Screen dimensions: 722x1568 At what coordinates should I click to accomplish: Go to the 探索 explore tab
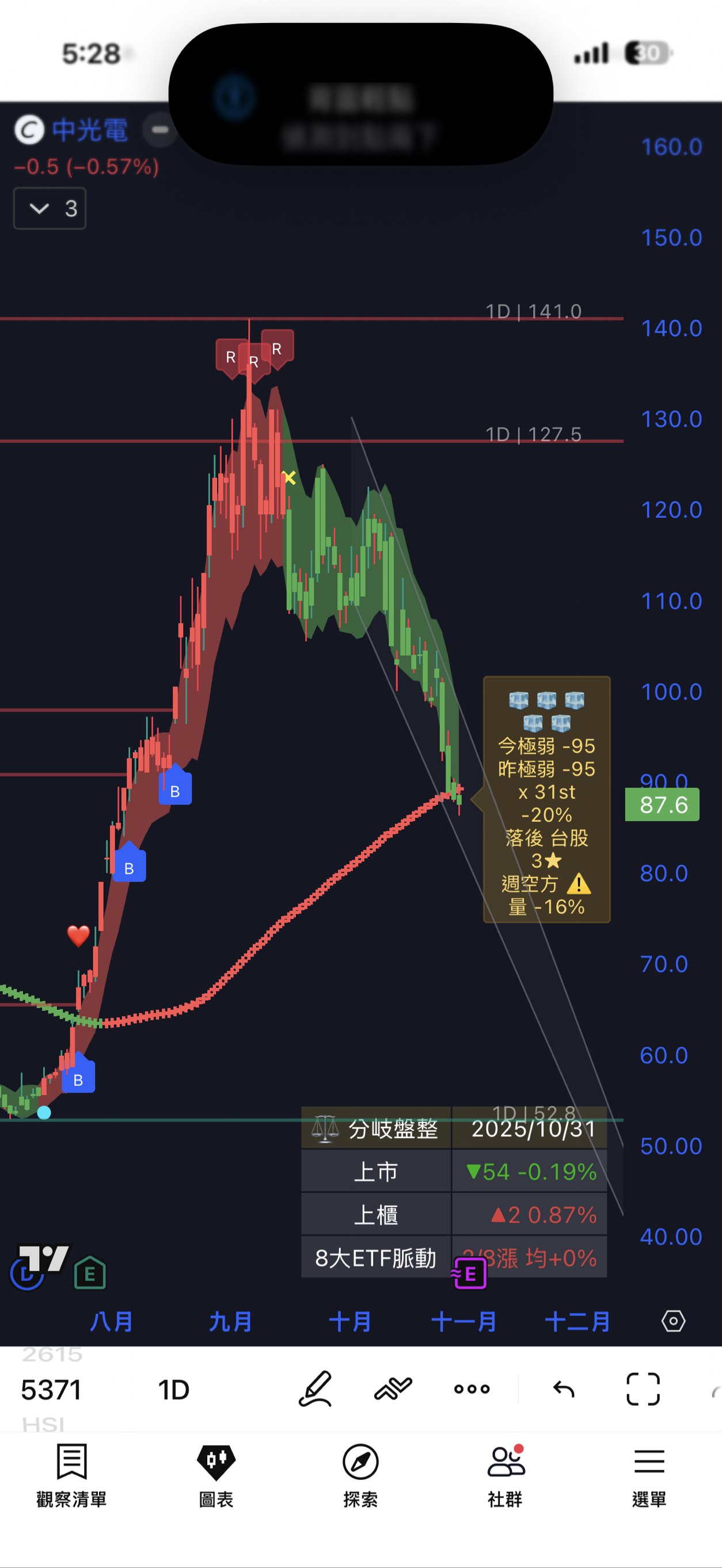360,1474
